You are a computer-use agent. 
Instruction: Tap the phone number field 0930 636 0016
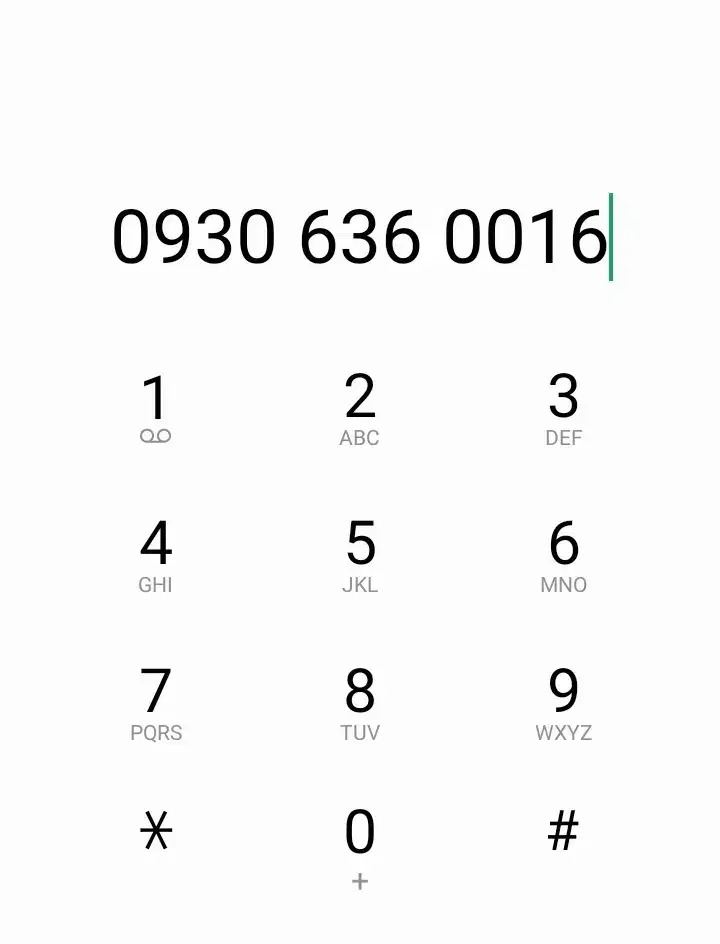360,238
